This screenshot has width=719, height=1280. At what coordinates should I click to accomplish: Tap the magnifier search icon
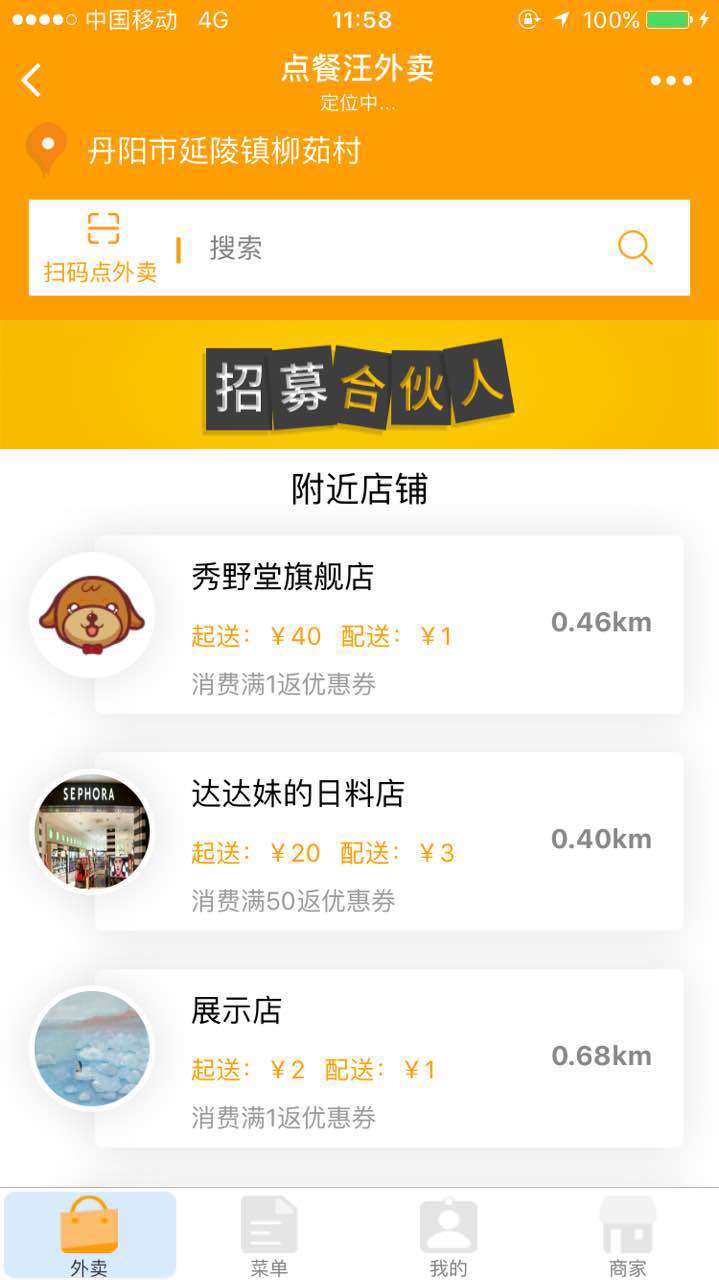(635, 247)
